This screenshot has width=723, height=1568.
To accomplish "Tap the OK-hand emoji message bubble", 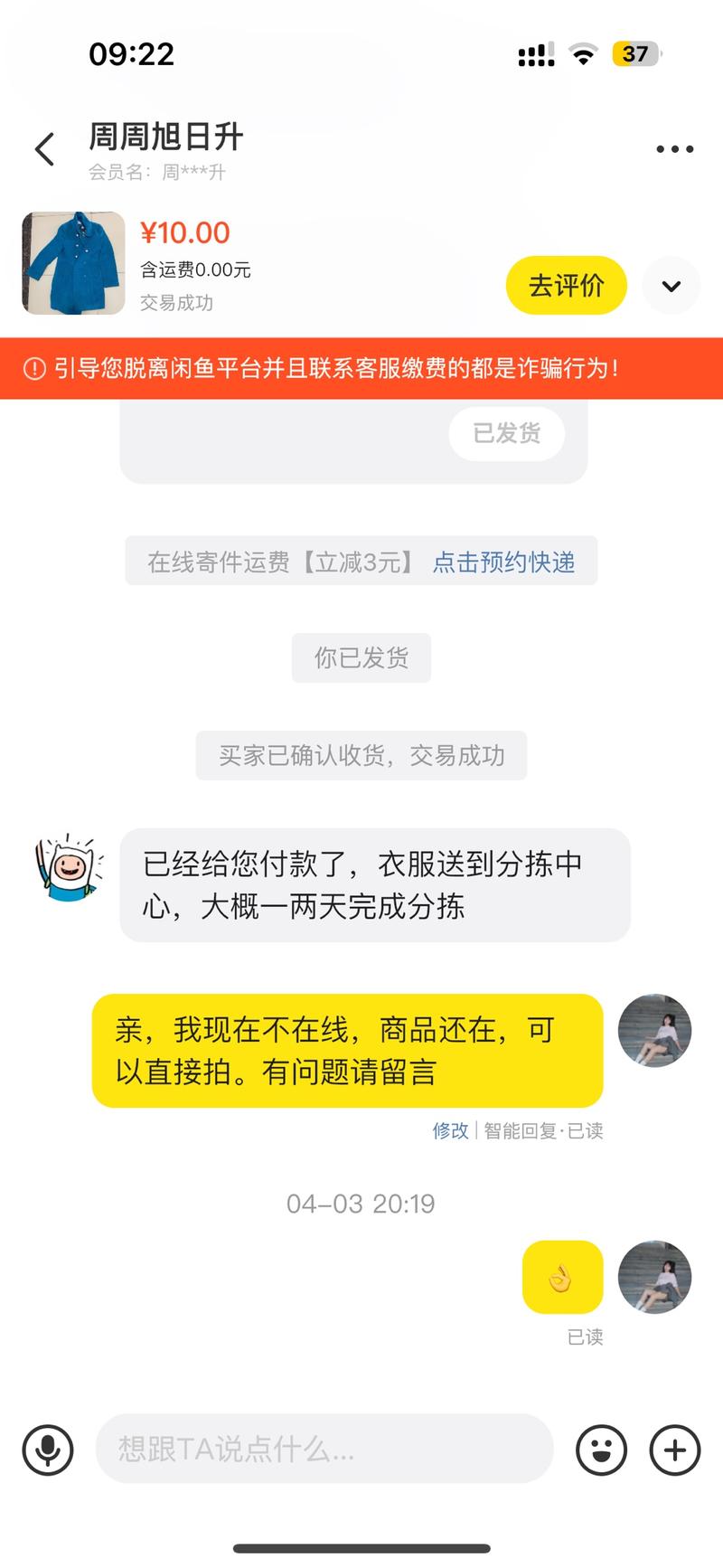I will [x=561, y=1277].
